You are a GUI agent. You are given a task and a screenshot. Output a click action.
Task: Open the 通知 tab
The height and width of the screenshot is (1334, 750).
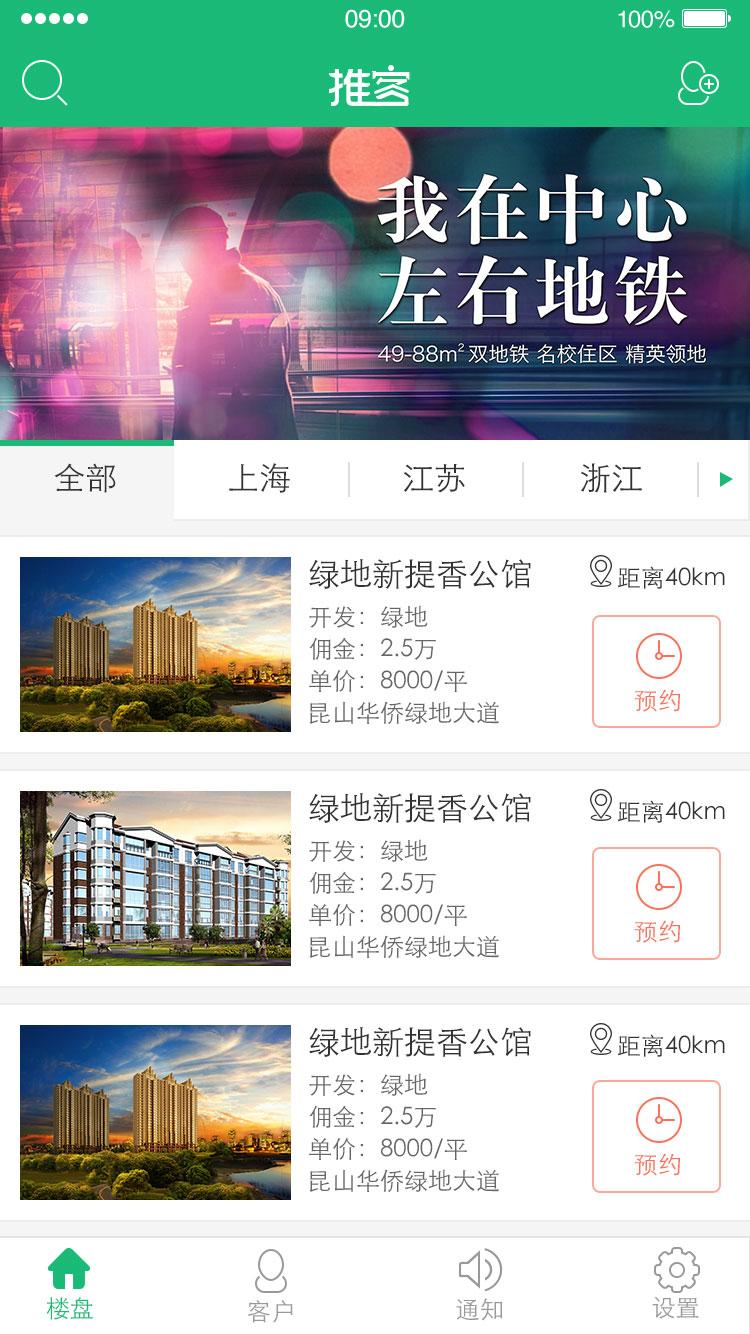(479, 1285)
